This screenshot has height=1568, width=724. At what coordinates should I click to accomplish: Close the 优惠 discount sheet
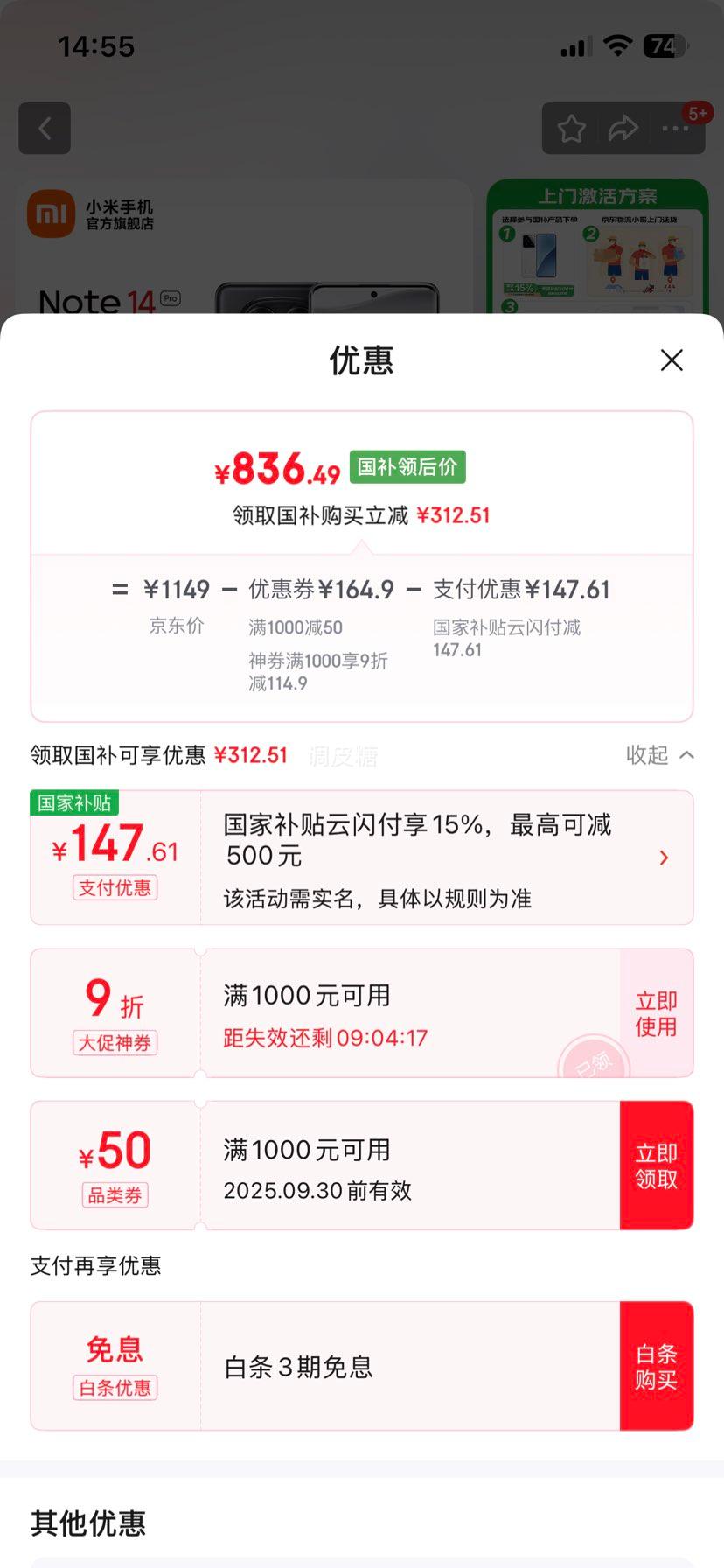(672, 360)
